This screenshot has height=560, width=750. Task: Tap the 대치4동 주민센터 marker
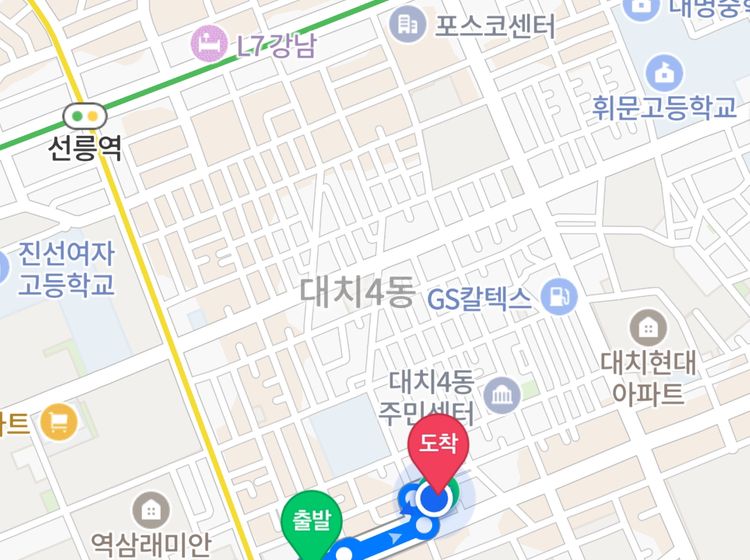502,395
